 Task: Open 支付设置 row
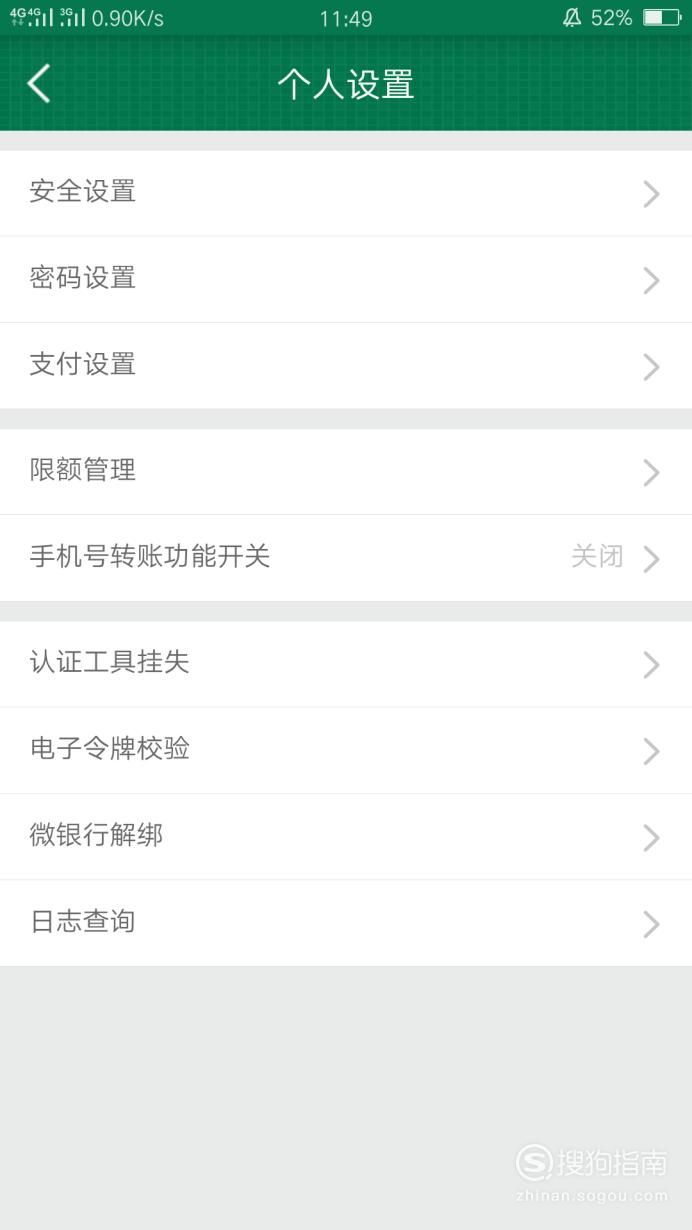pos(346,366)
